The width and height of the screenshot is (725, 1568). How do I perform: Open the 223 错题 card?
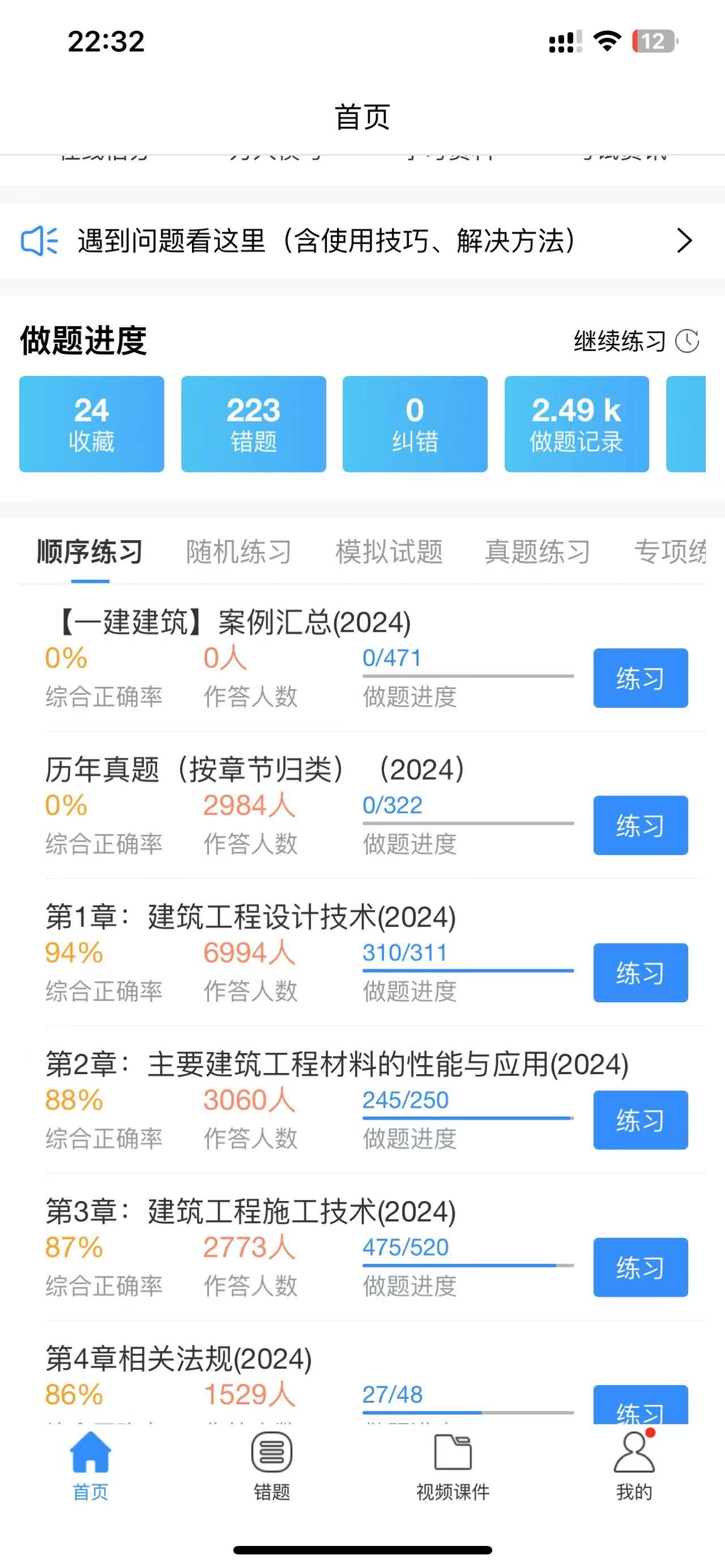click(254, 424)
